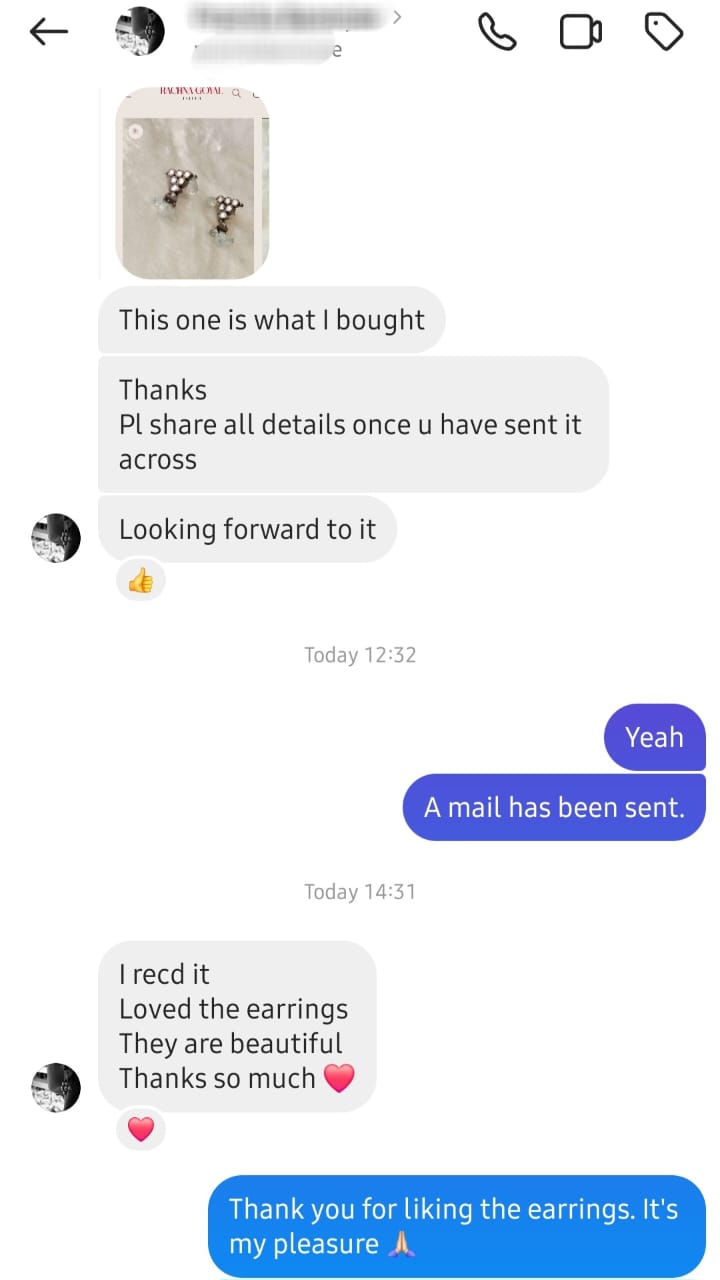
Task: Open the label tag options
Action: (663, 33)
